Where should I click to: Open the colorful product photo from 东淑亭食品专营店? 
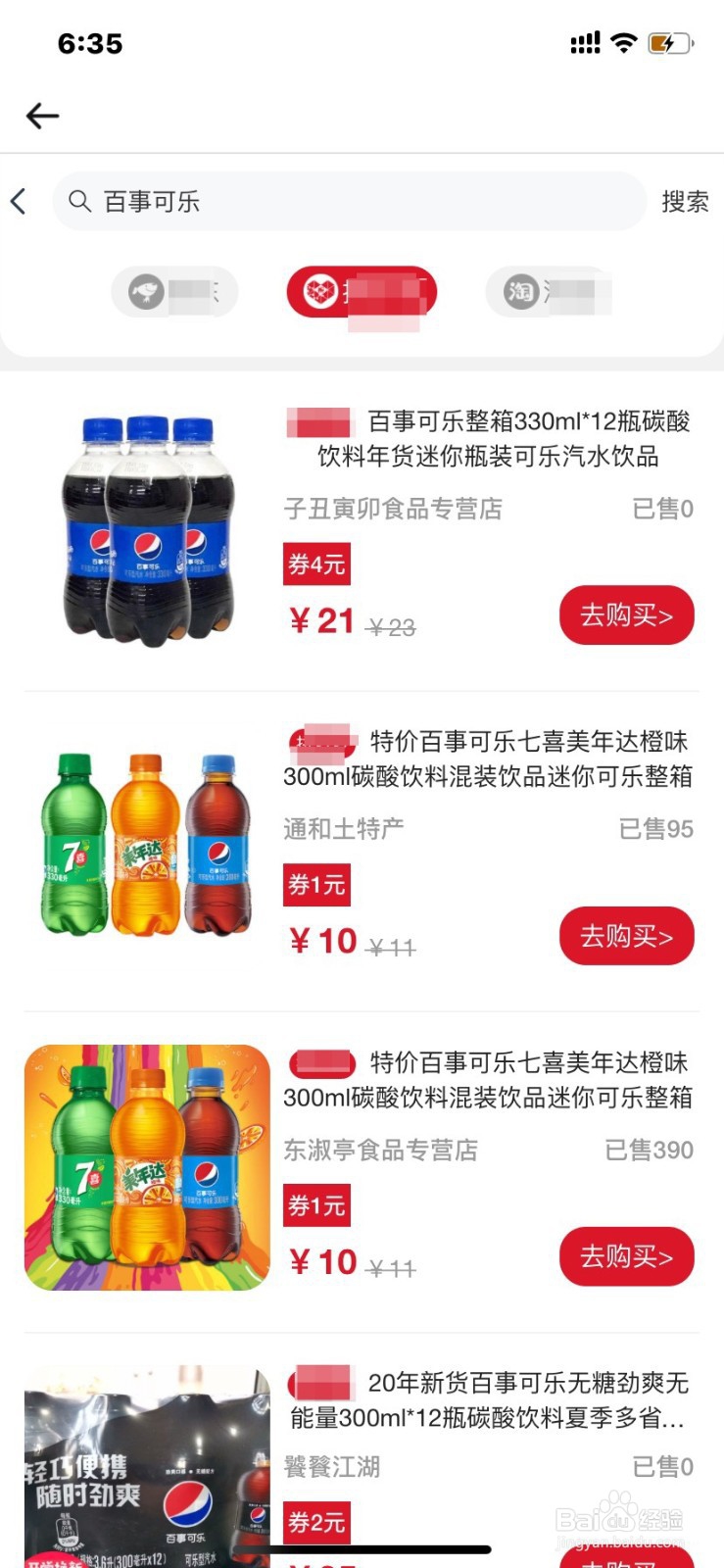(147, 1166)
